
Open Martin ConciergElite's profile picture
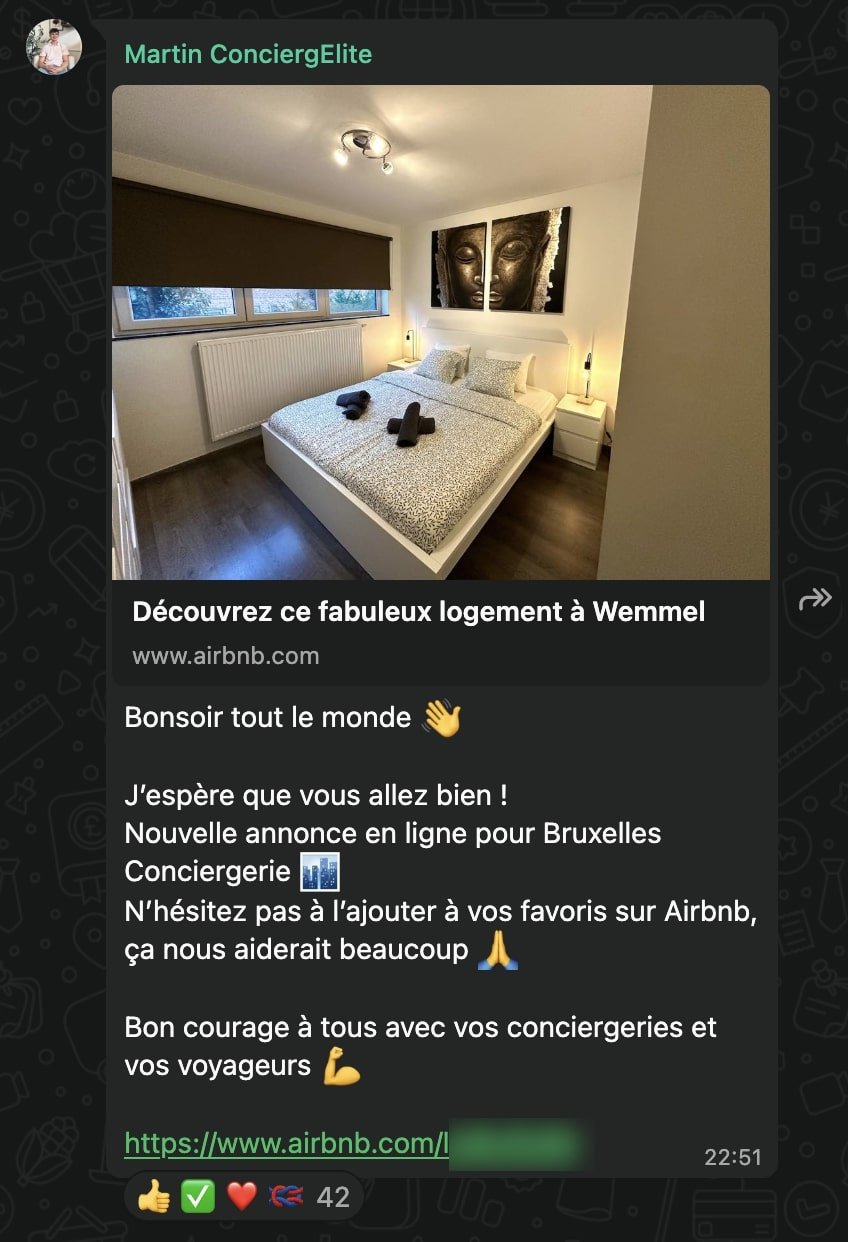53,48
